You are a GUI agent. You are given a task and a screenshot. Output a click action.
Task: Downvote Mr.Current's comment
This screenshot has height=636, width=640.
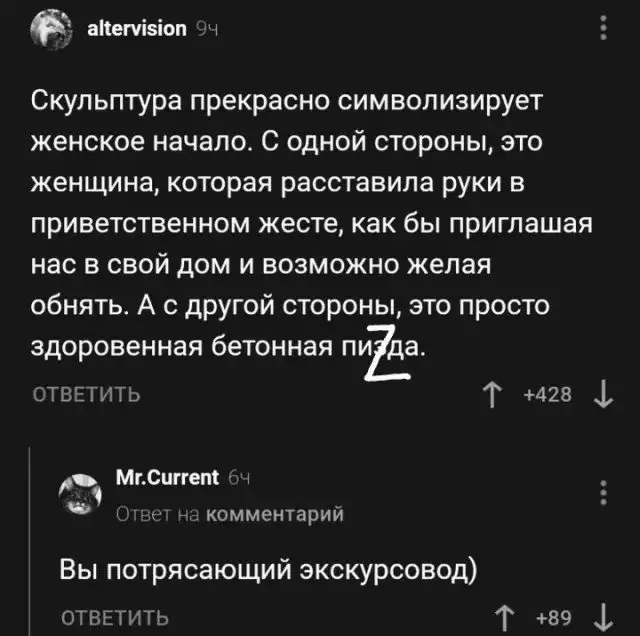pyautogui.click(x=602, y=616)
